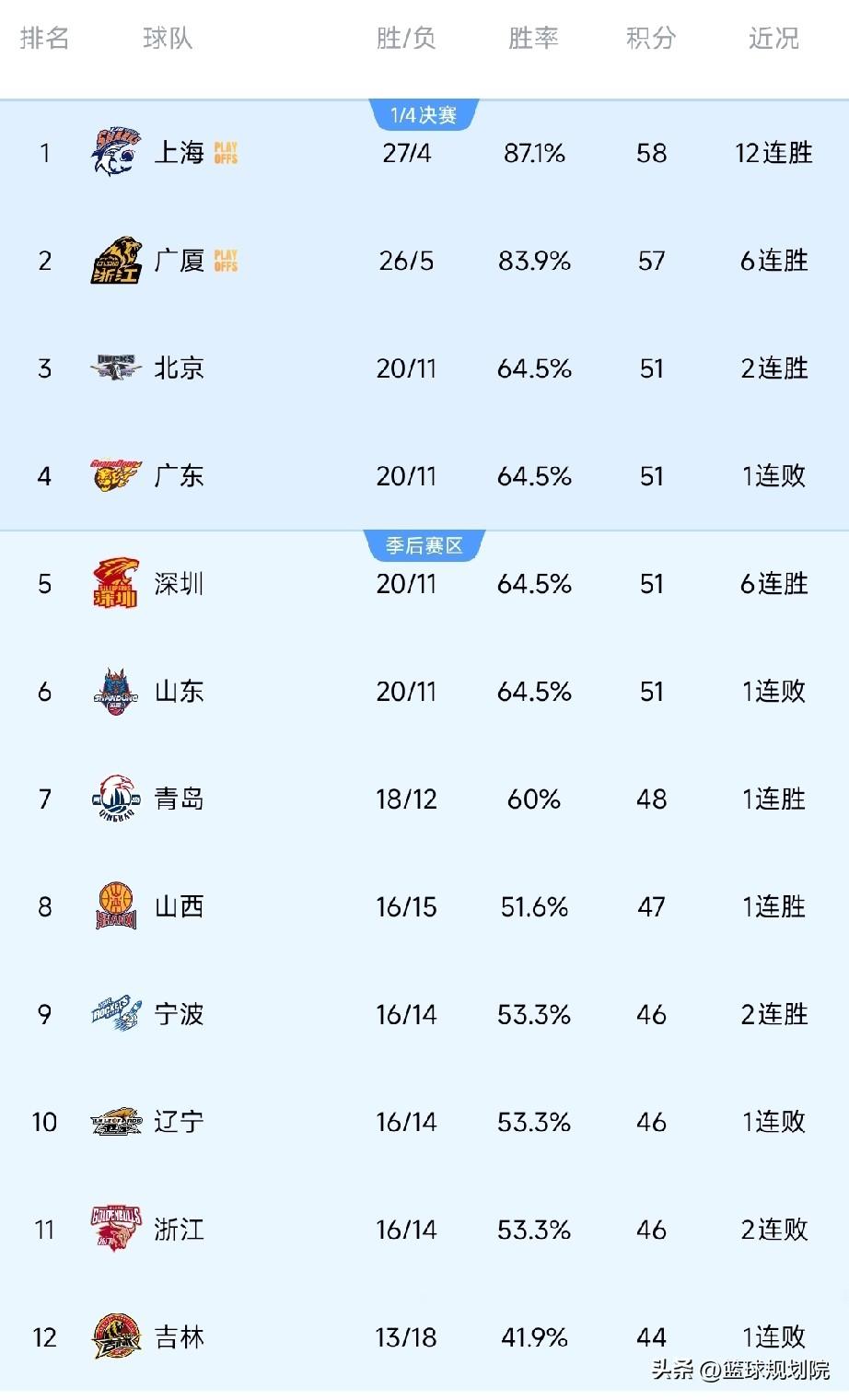This screenshot has width=849, height=1400.
Task: Click the Beijing Ducks logo
Action: click(114, 368)
